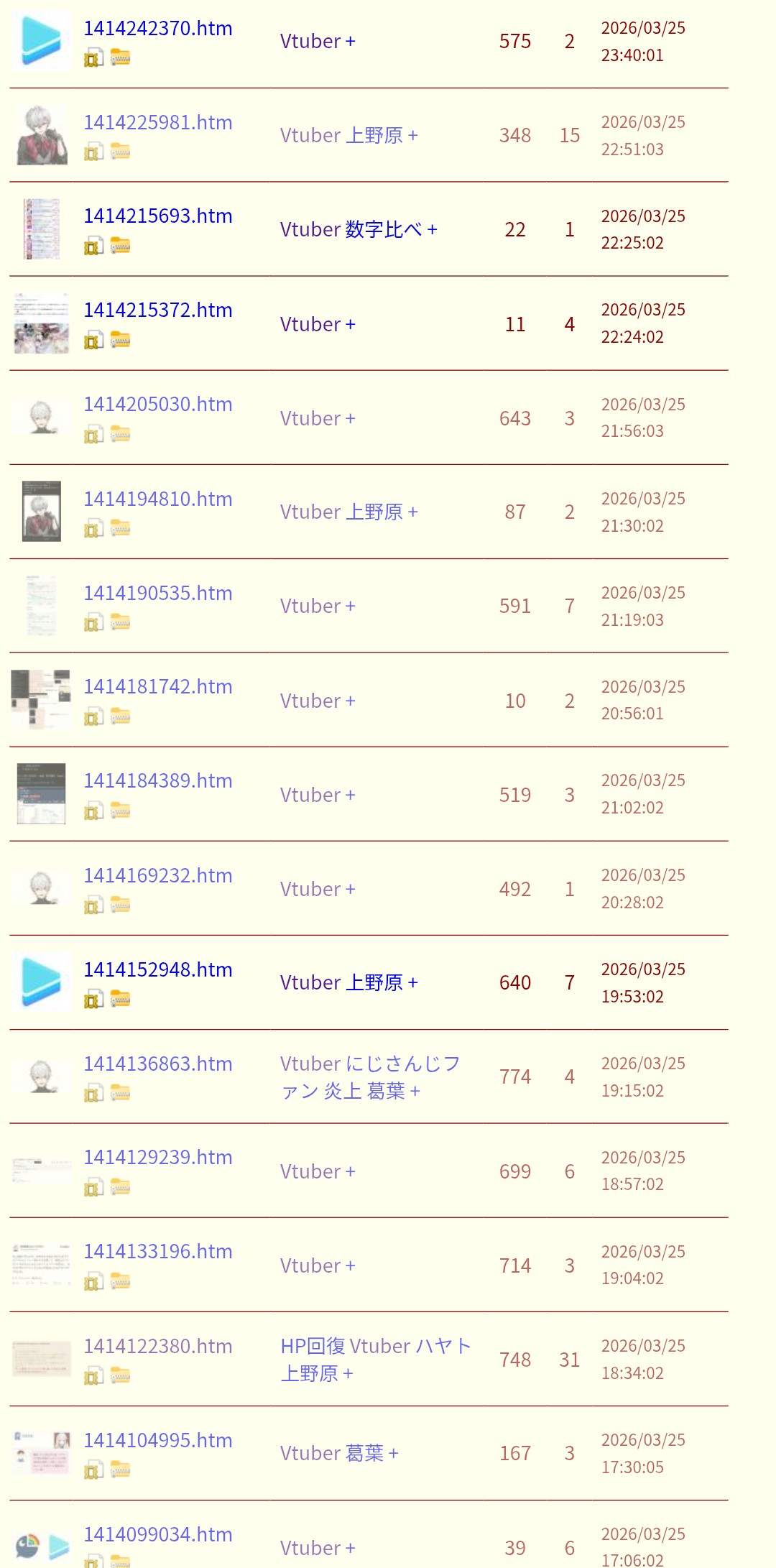776x1568 pixels.
Task: Open thread 1414215693.htm
Action: (157, 216)
